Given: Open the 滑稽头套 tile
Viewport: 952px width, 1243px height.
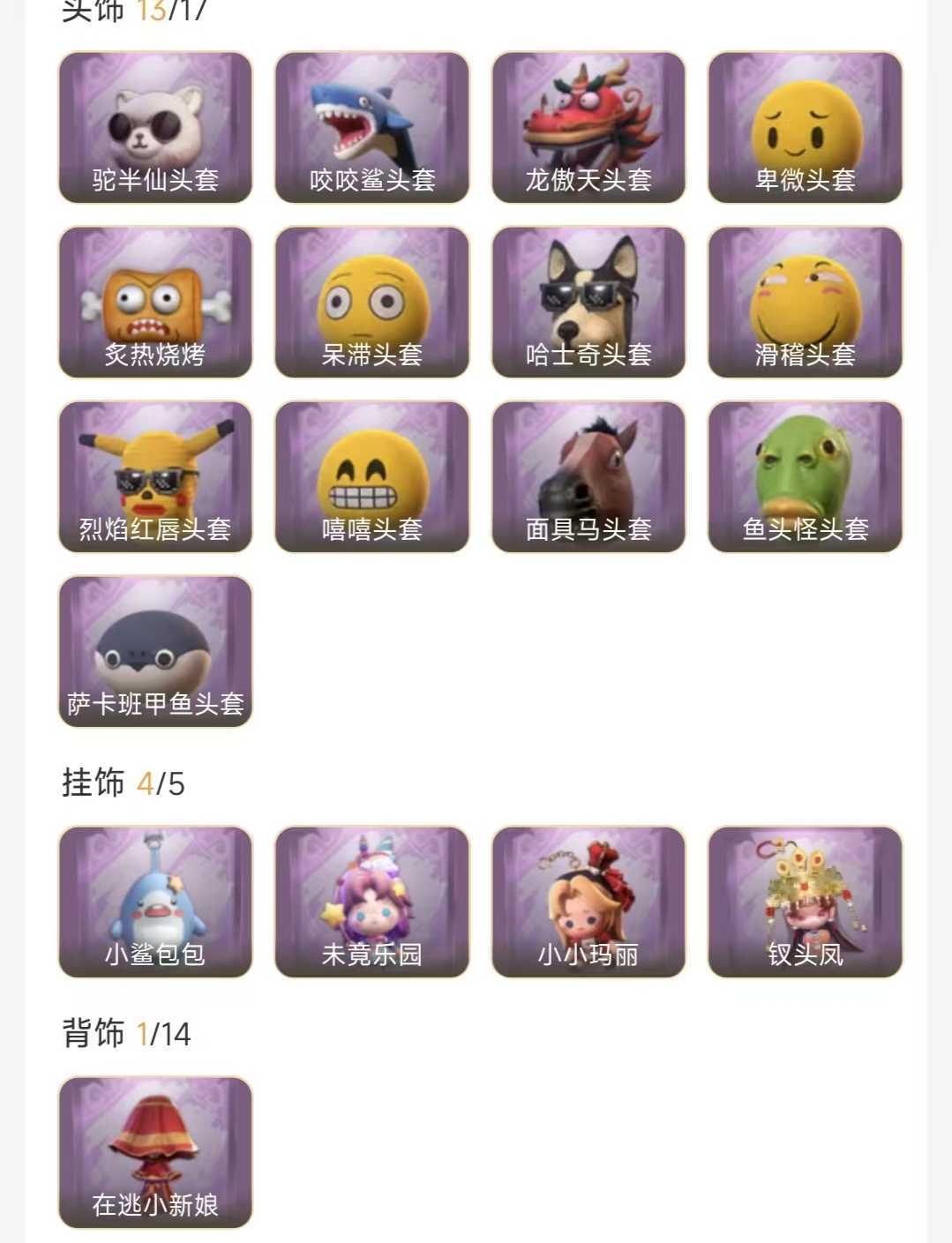Looking at the screenshot, I should coord(805,303).
